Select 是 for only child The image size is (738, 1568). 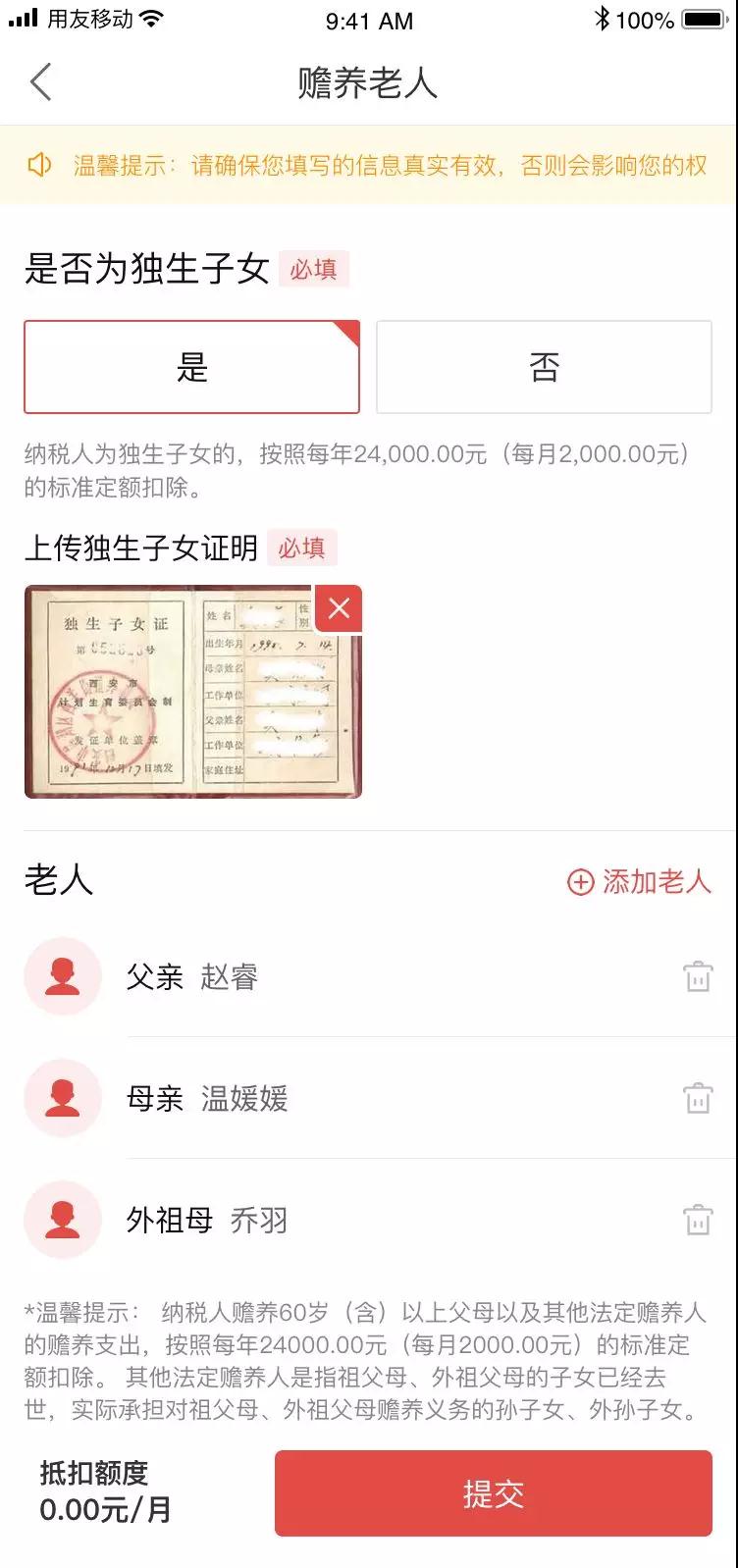[192, 367]
